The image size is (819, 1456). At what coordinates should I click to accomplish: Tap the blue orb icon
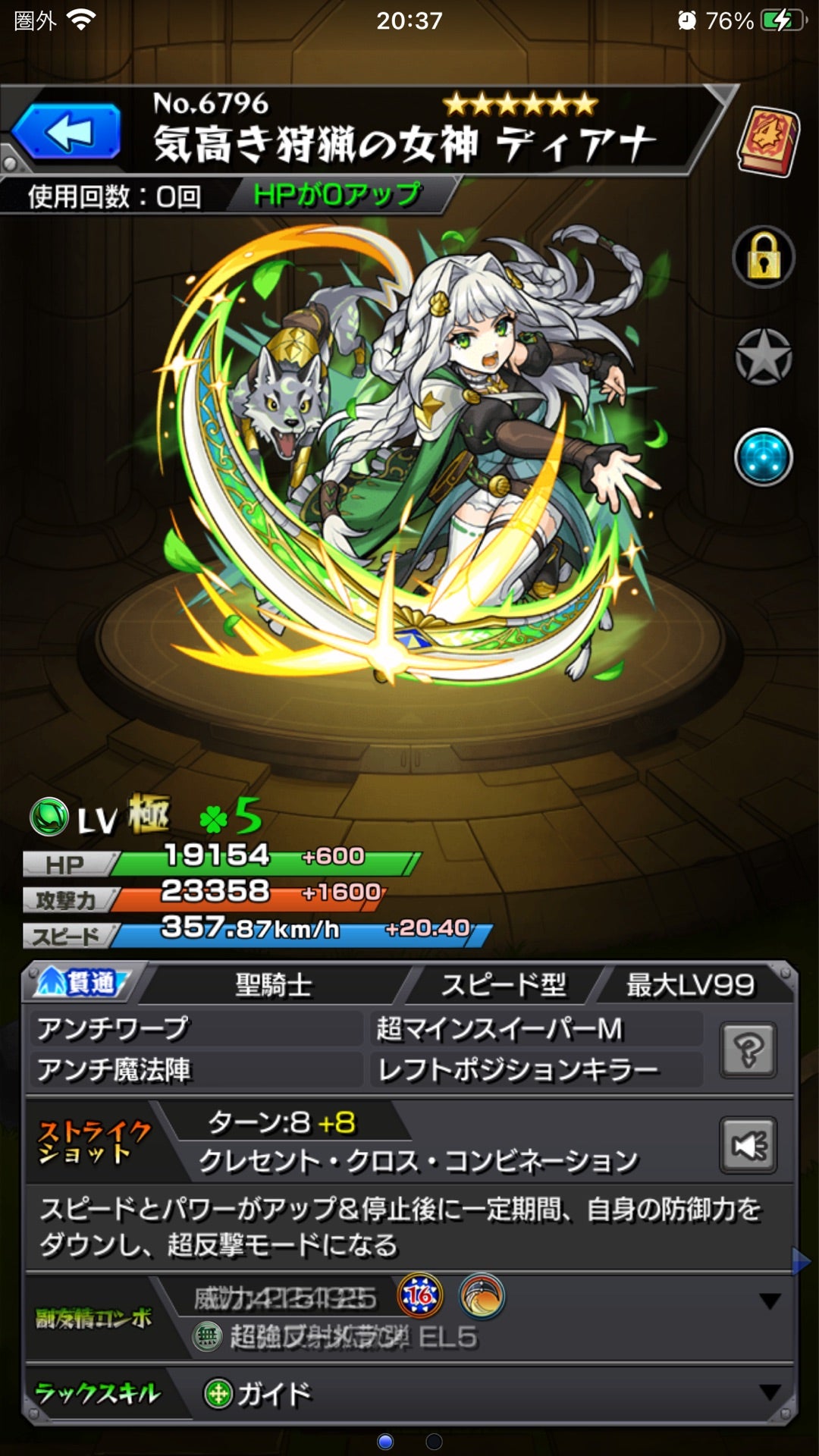(764, 458)
